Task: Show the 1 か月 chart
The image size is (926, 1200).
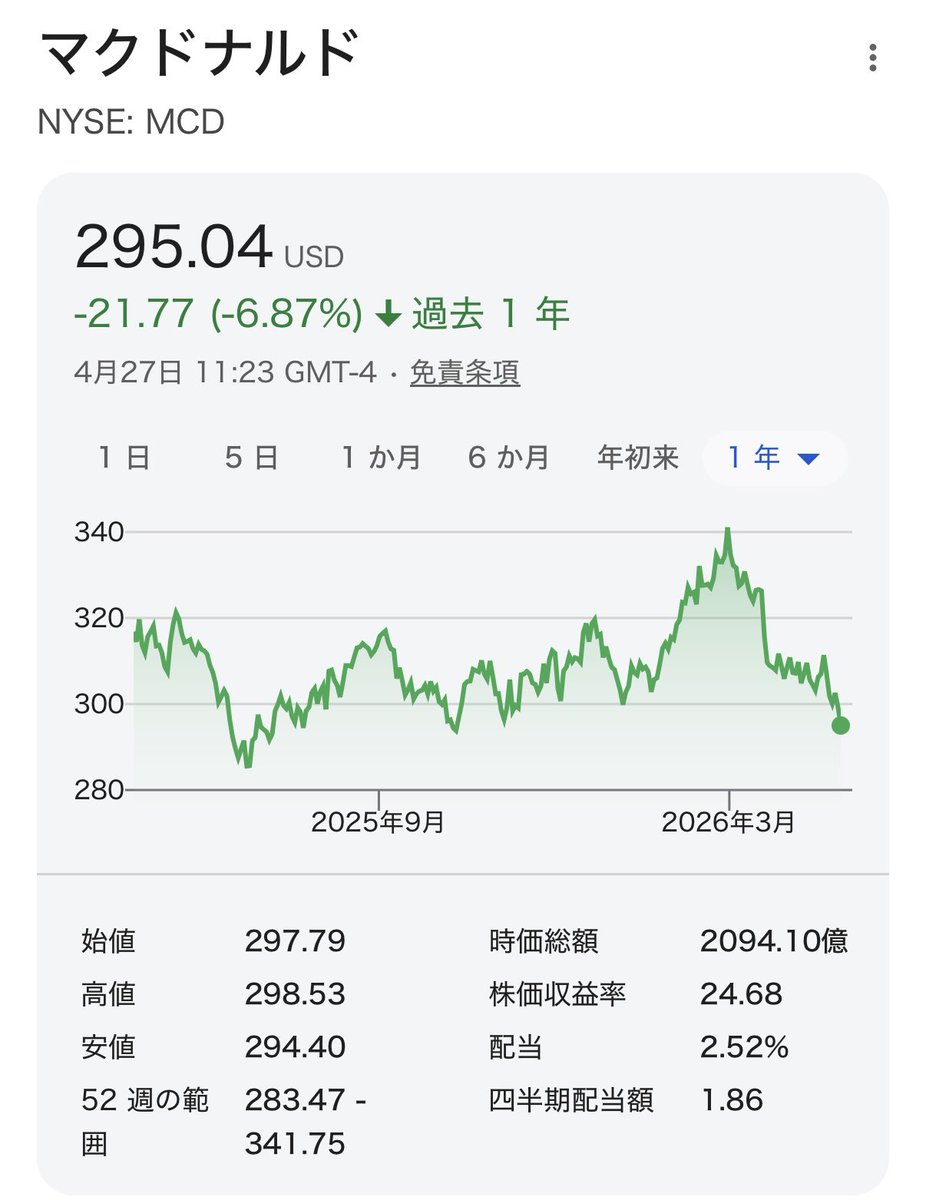Action: pyautogui.click(x=380, y=458)
